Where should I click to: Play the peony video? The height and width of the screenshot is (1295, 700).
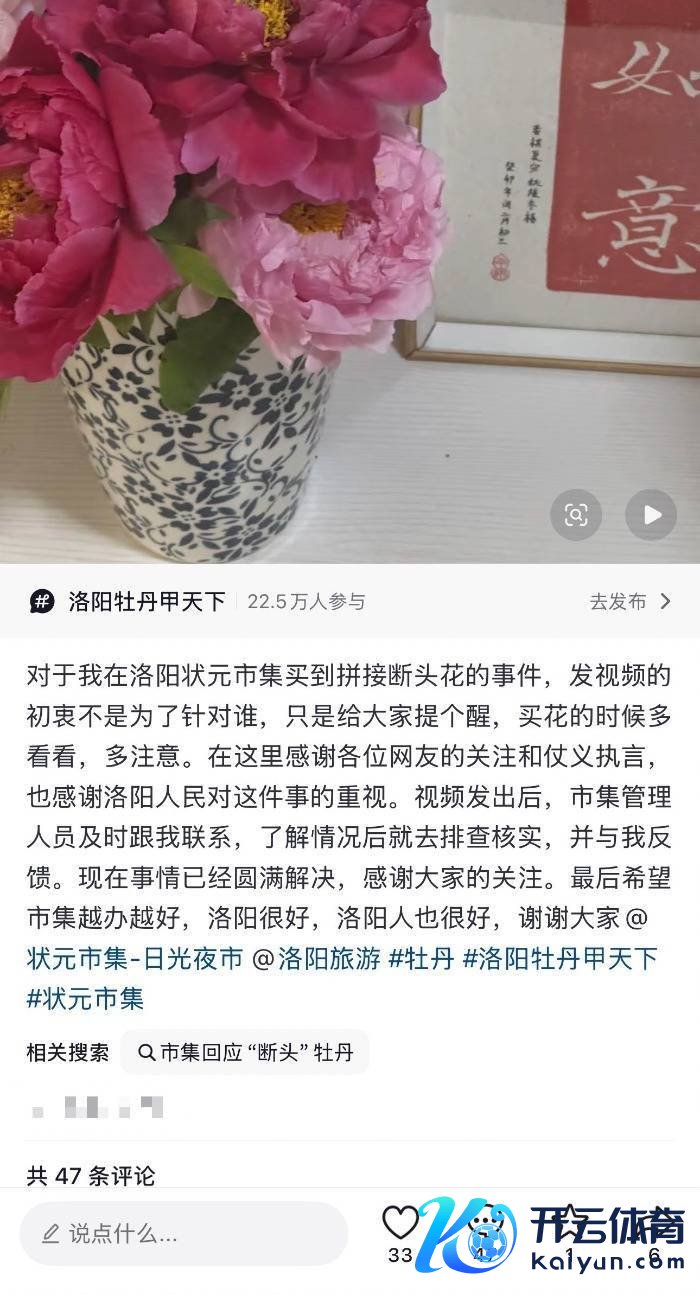pos(651,515)
